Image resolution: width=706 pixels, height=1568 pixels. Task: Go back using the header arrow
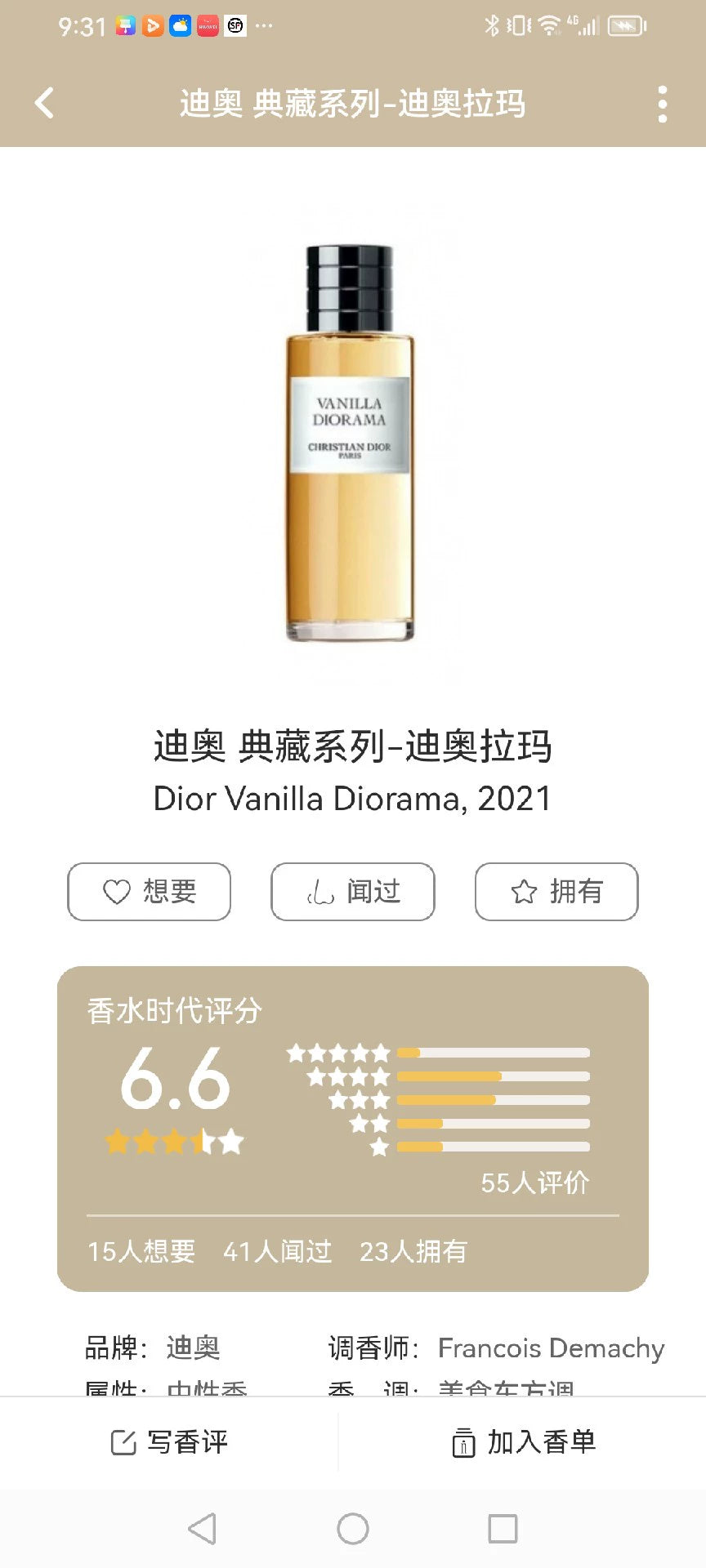45,104
